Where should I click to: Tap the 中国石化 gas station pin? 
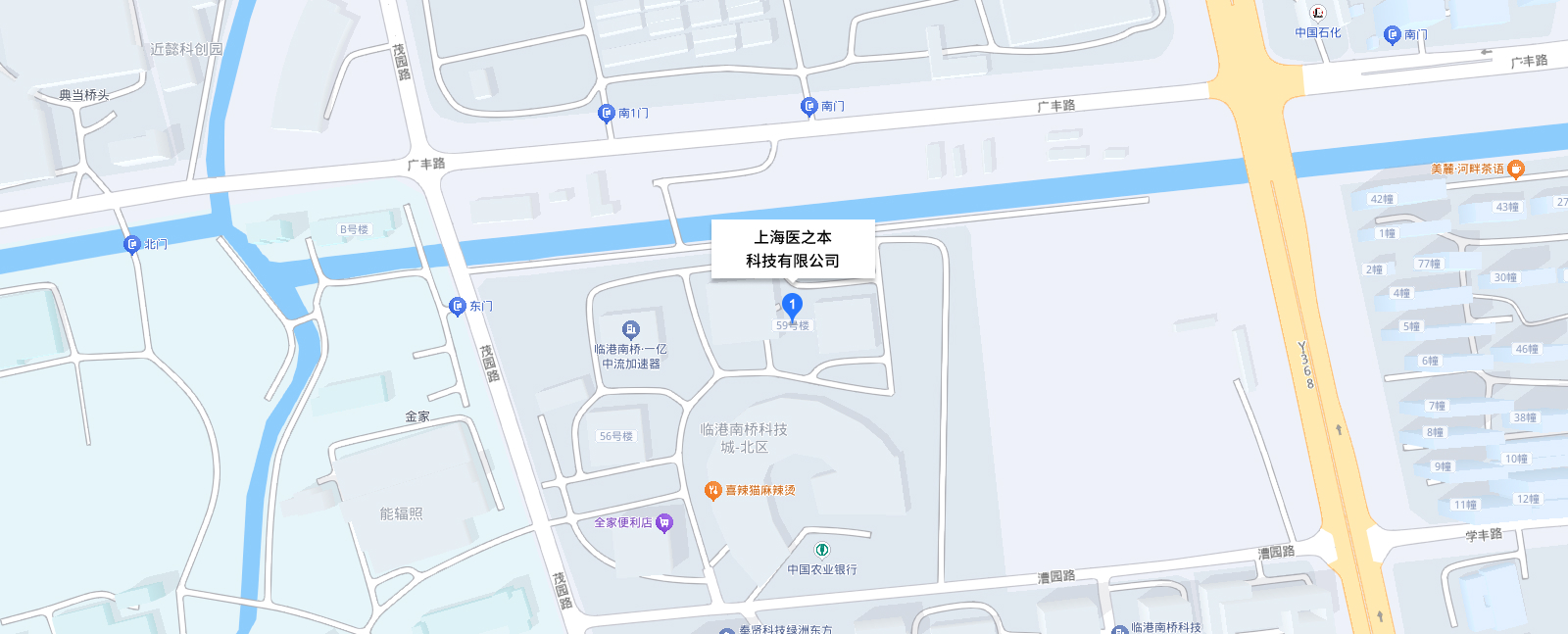point(1317,14)
